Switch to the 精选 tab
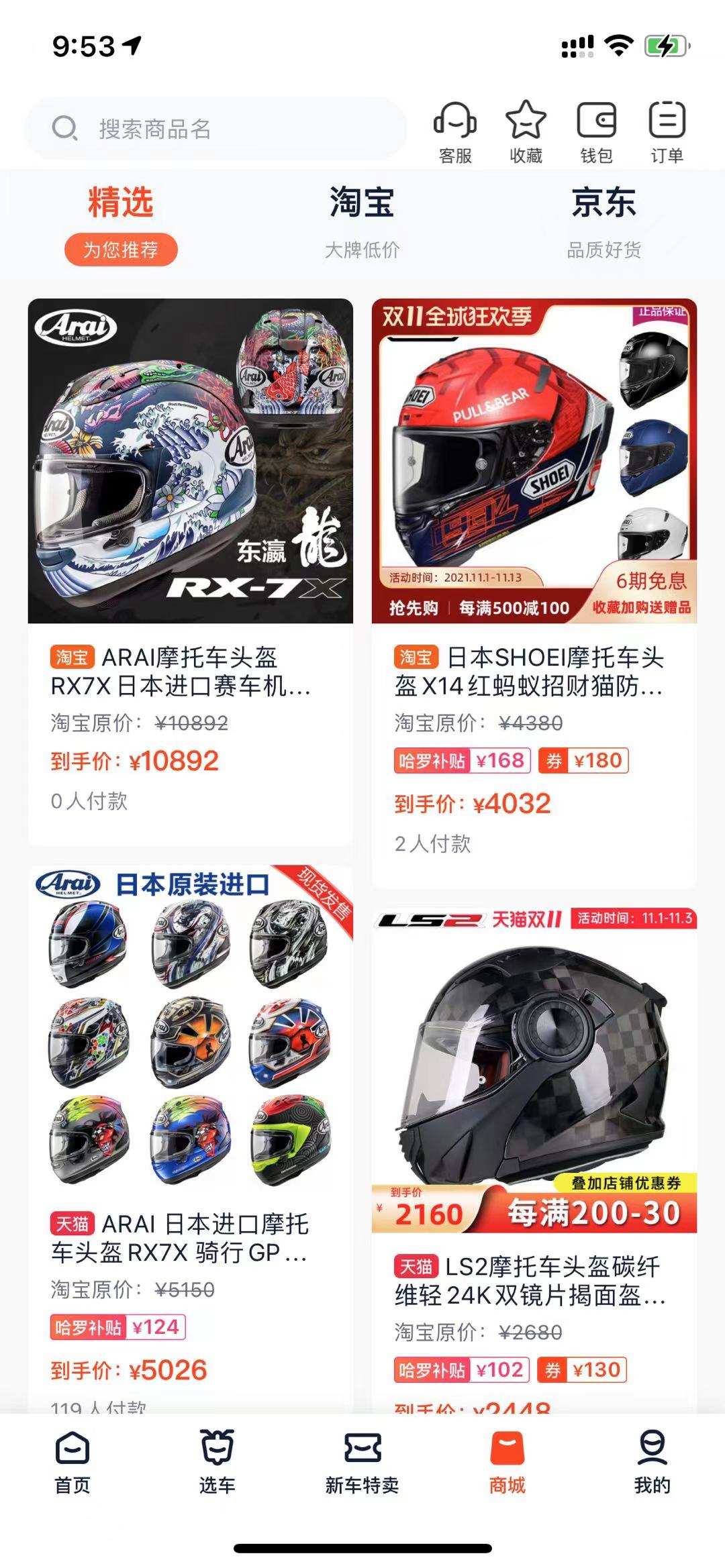 (x=121, y=222)
